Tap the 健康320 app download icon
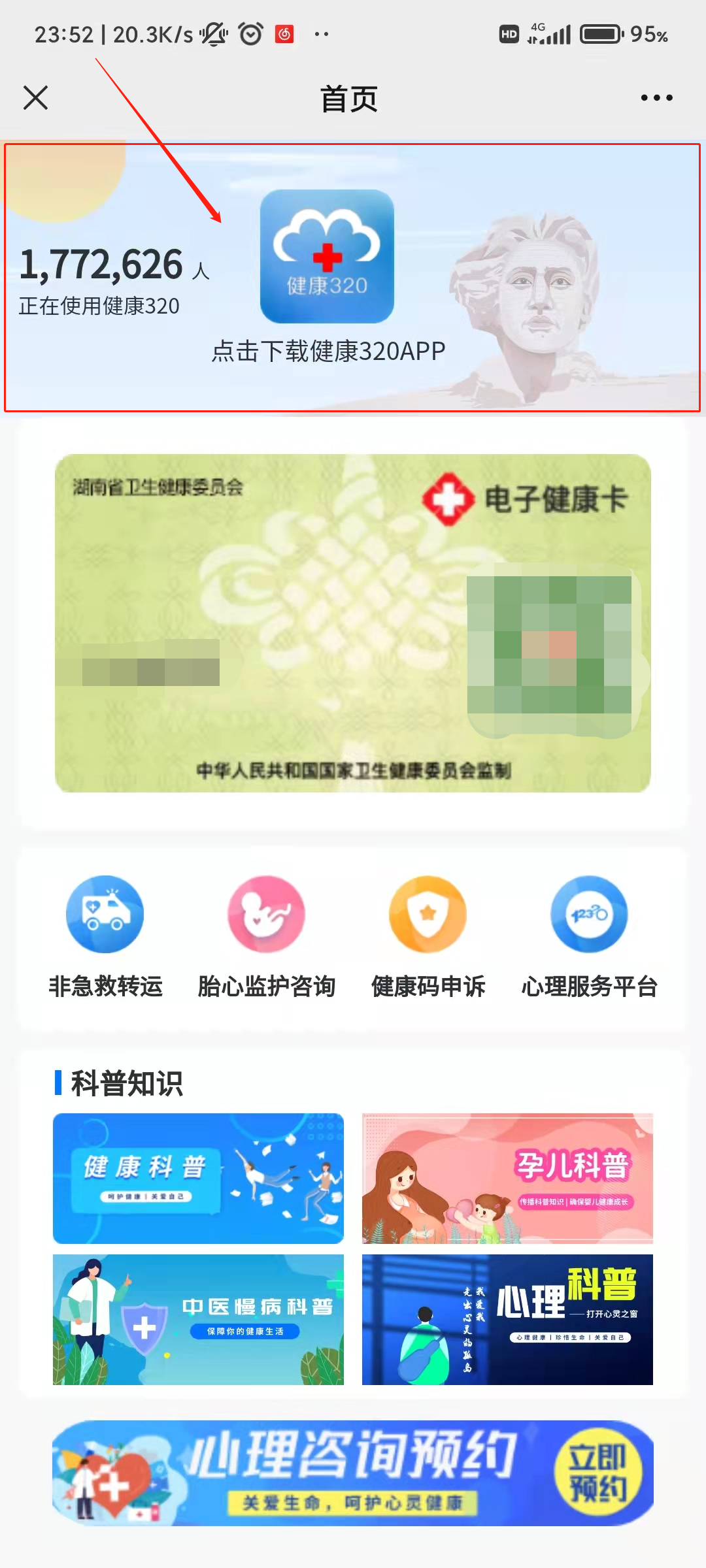Image resolution: width=706 pixels, height=1568 pixels. (327, 256)
